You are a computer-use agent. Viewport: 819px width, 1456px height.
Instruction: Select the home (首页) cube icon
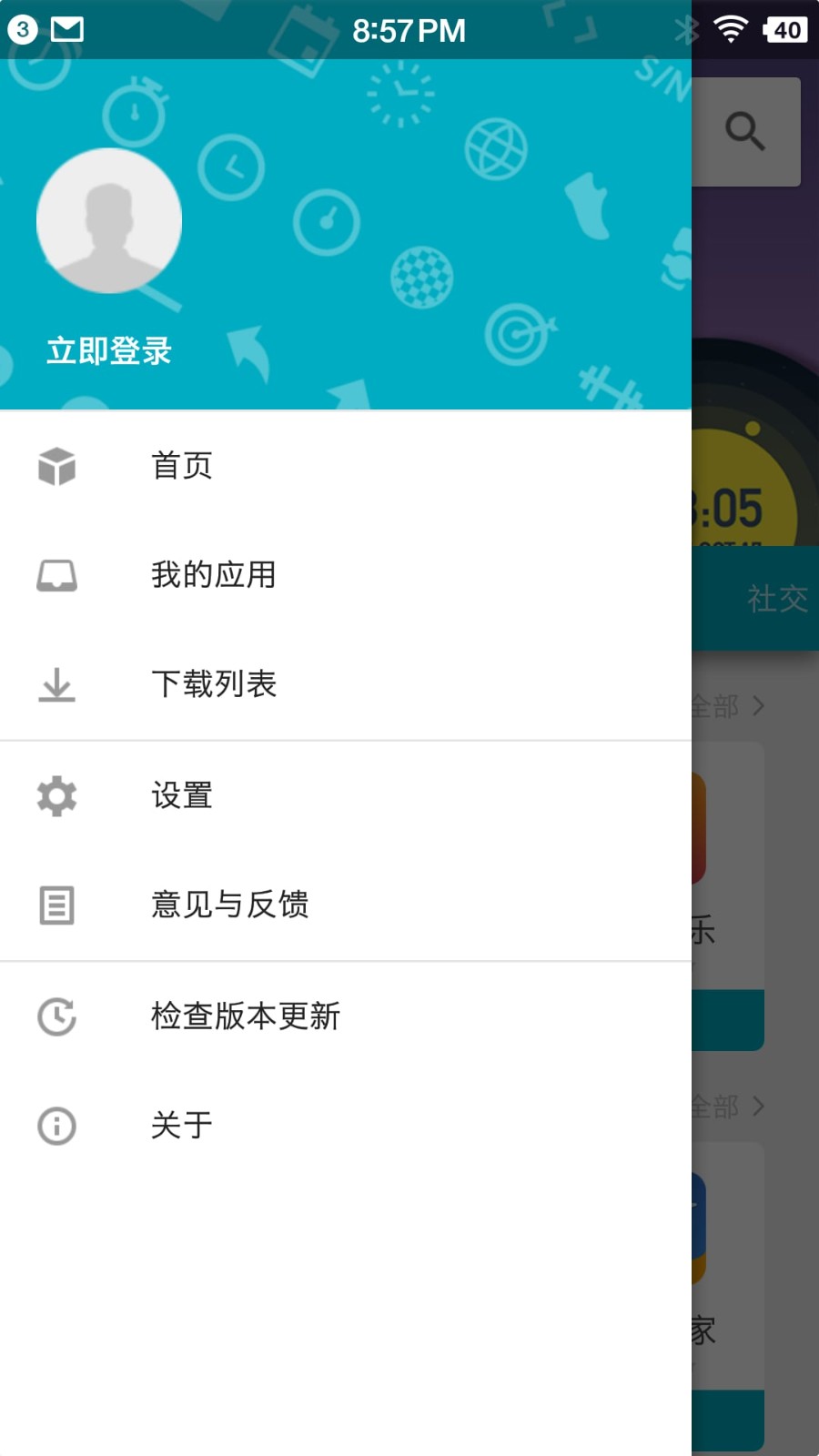click(57, 467)
